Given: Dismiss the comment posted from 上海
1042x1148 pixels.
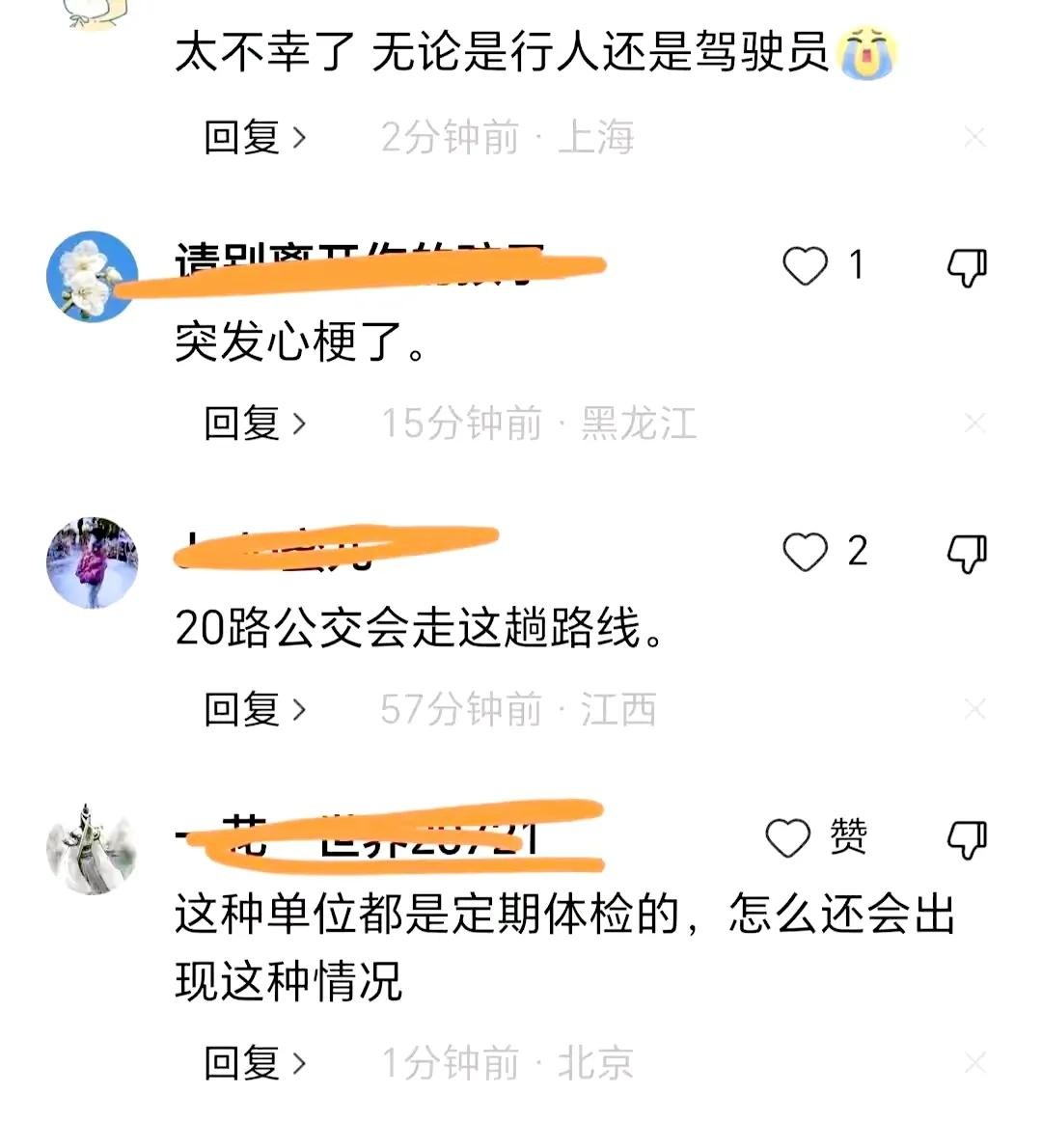Looking at the screenshot, I should click(974, 138).
